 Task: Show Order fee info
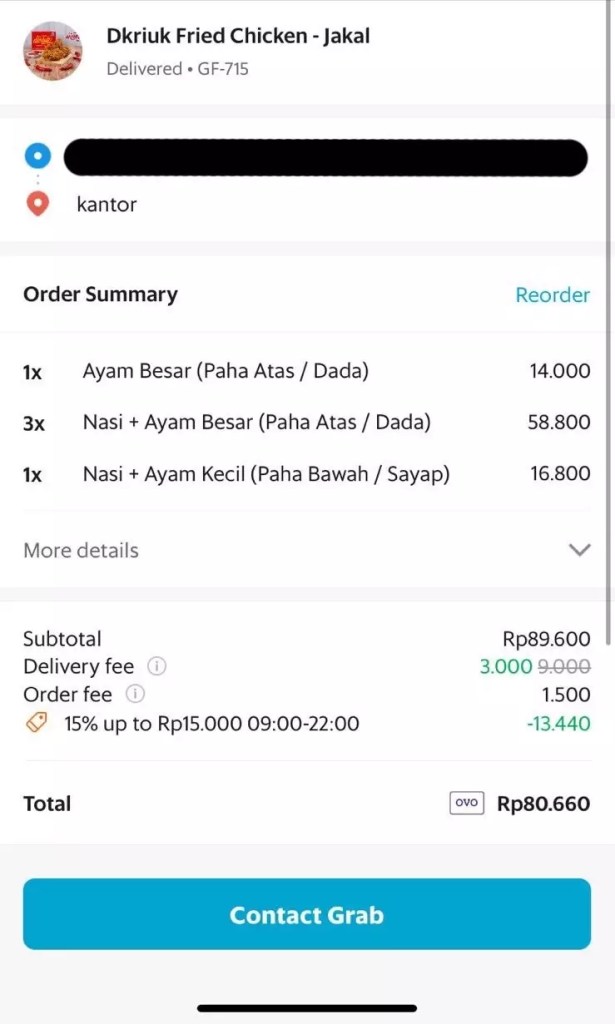(x=136, y=694)
